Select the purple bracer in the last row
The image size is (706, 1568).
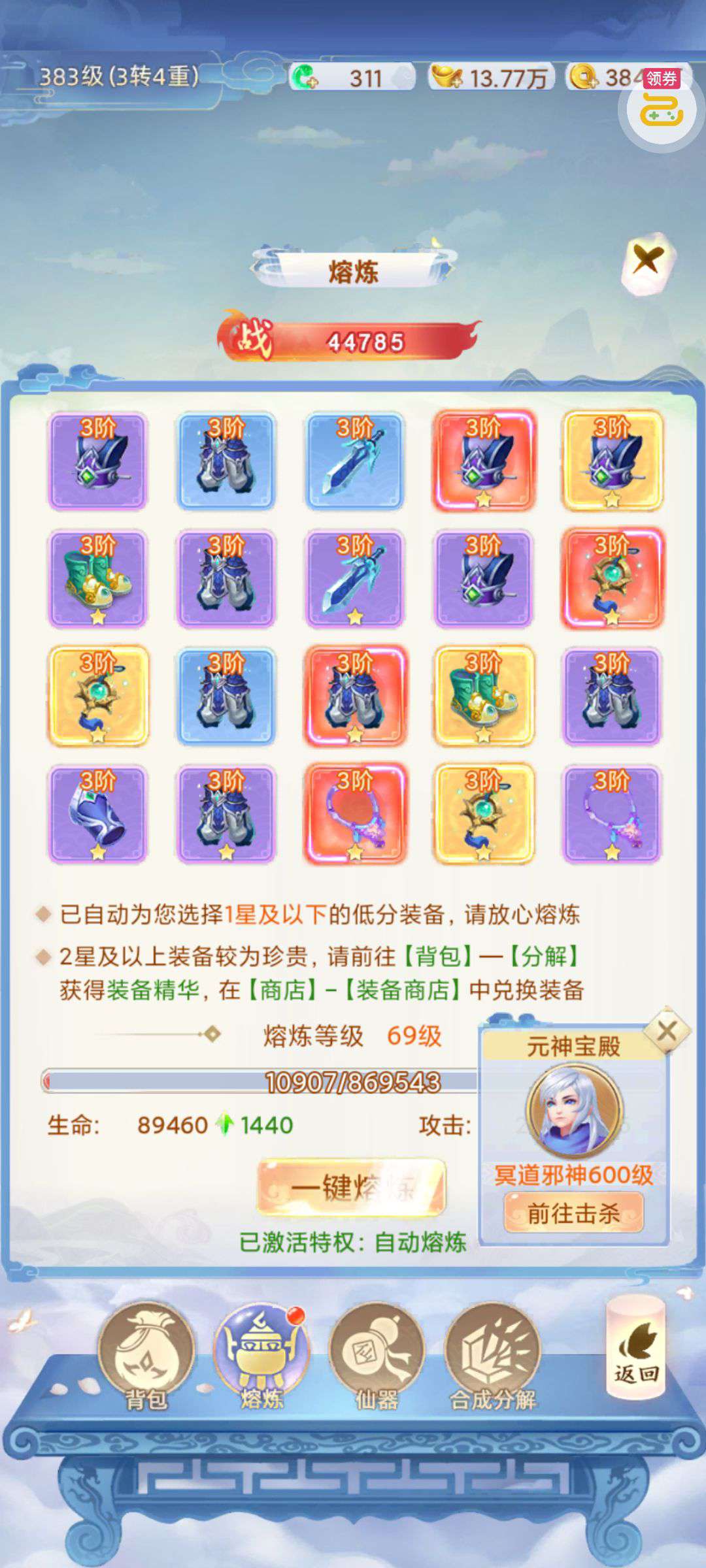pyautogui.click(x=98, y=814)
